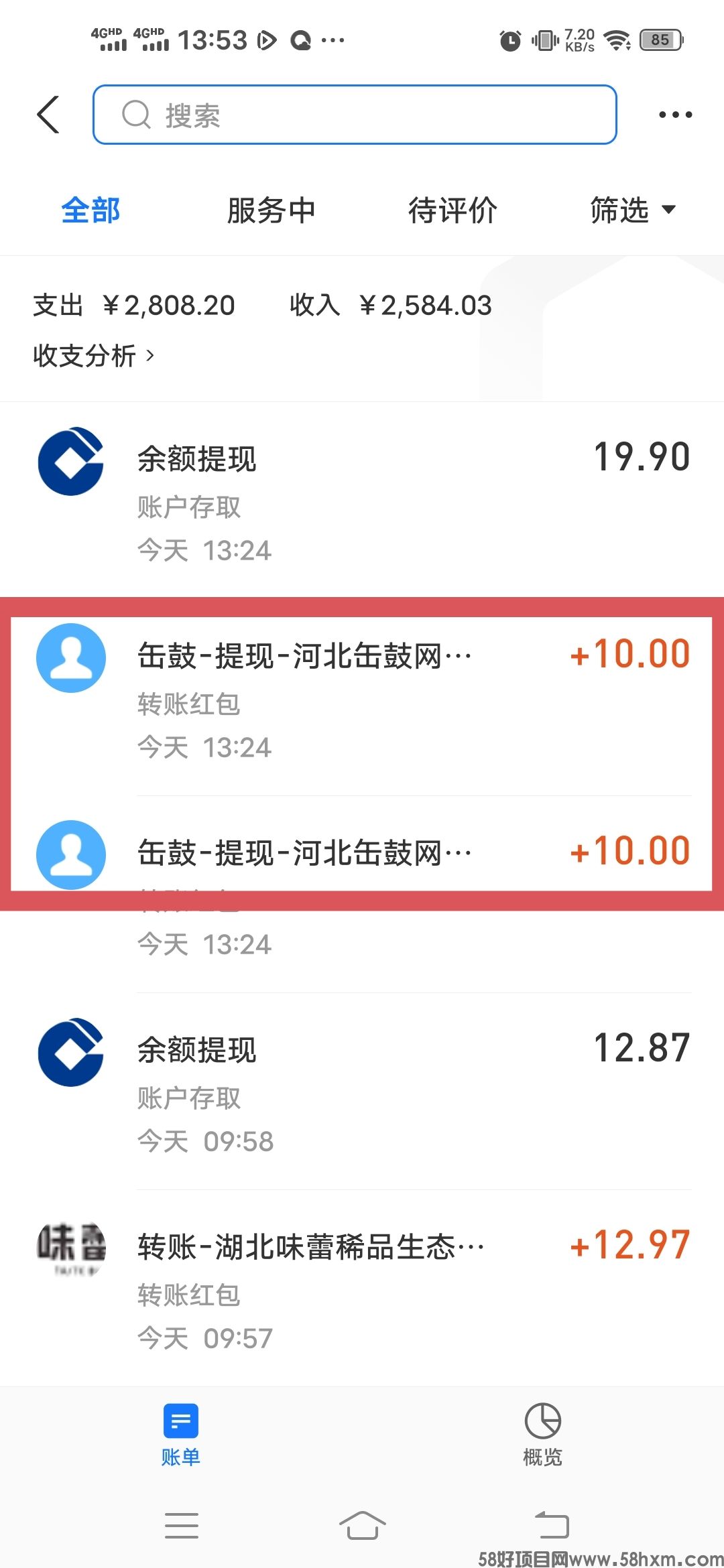Go back using the top-left arrow
The image size is (724, 1568).
[x=48, y=115]
